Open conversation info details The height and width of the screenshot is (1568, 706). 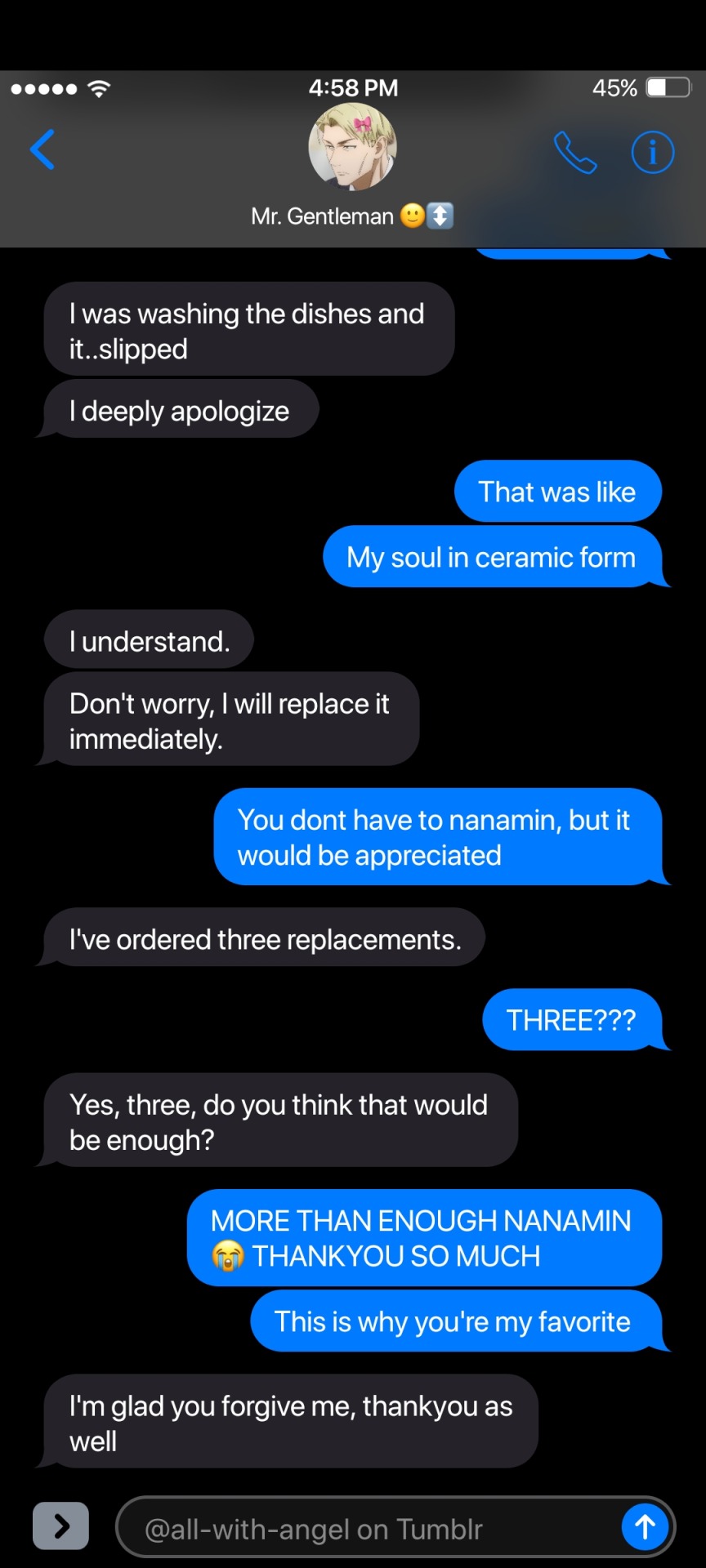652,153
